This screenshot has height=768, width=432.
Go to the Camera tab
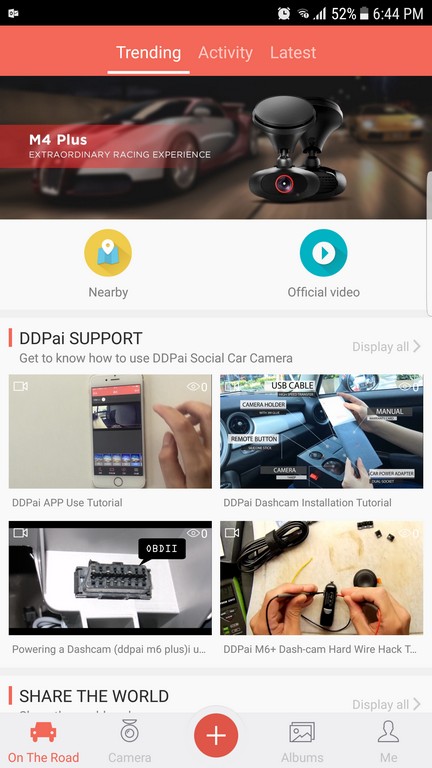pos(130,741)
